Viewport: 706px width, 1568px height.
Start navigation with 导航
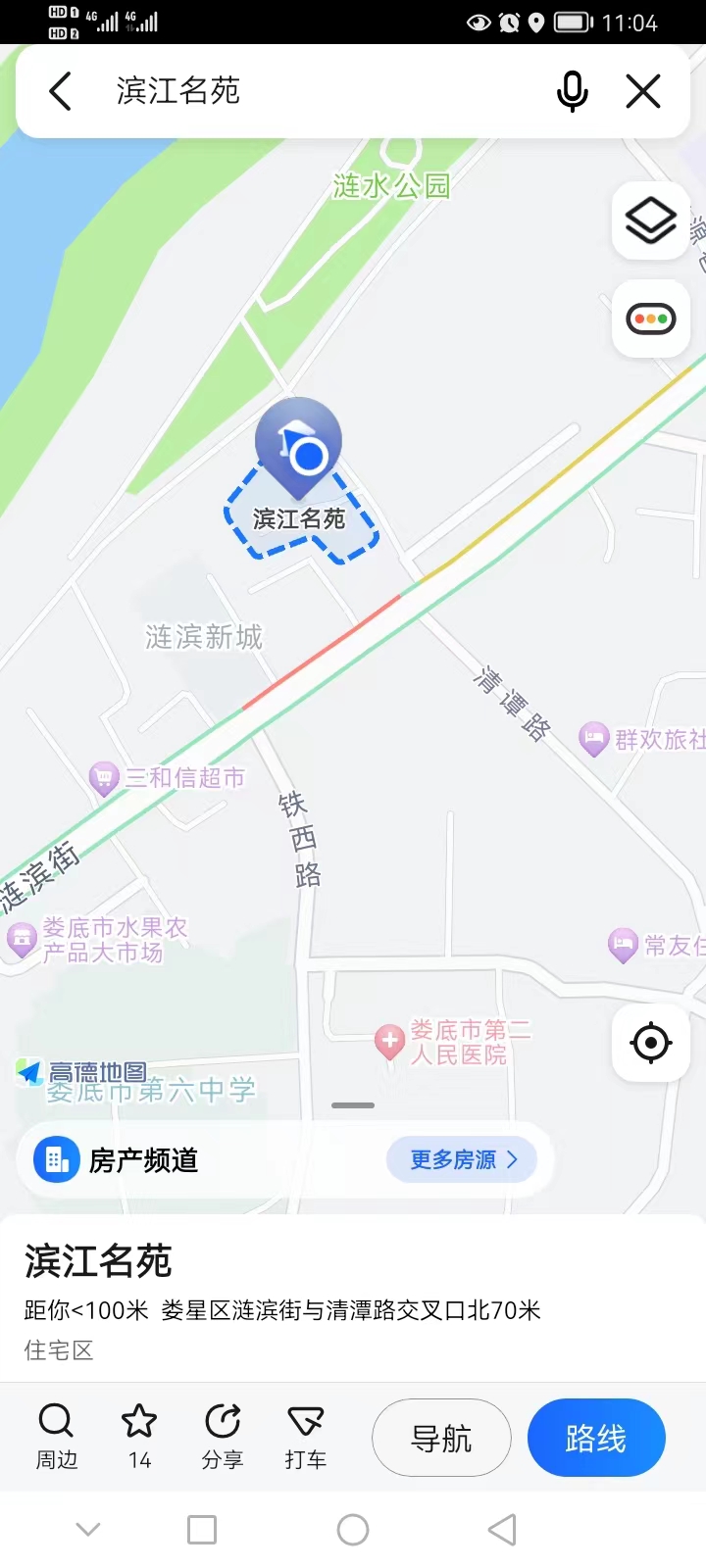click(x=441, y=1438)
